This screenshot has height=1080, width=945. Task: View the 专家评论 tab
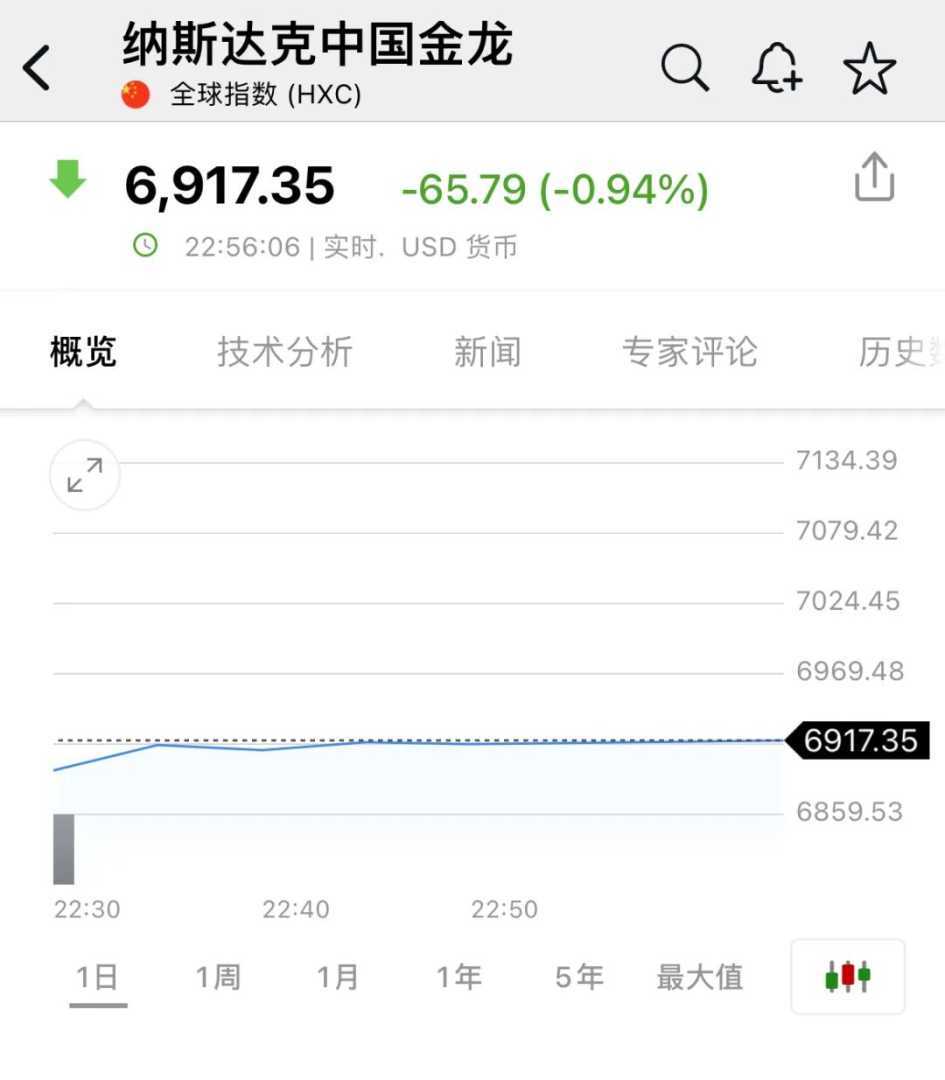coord(689,352)
